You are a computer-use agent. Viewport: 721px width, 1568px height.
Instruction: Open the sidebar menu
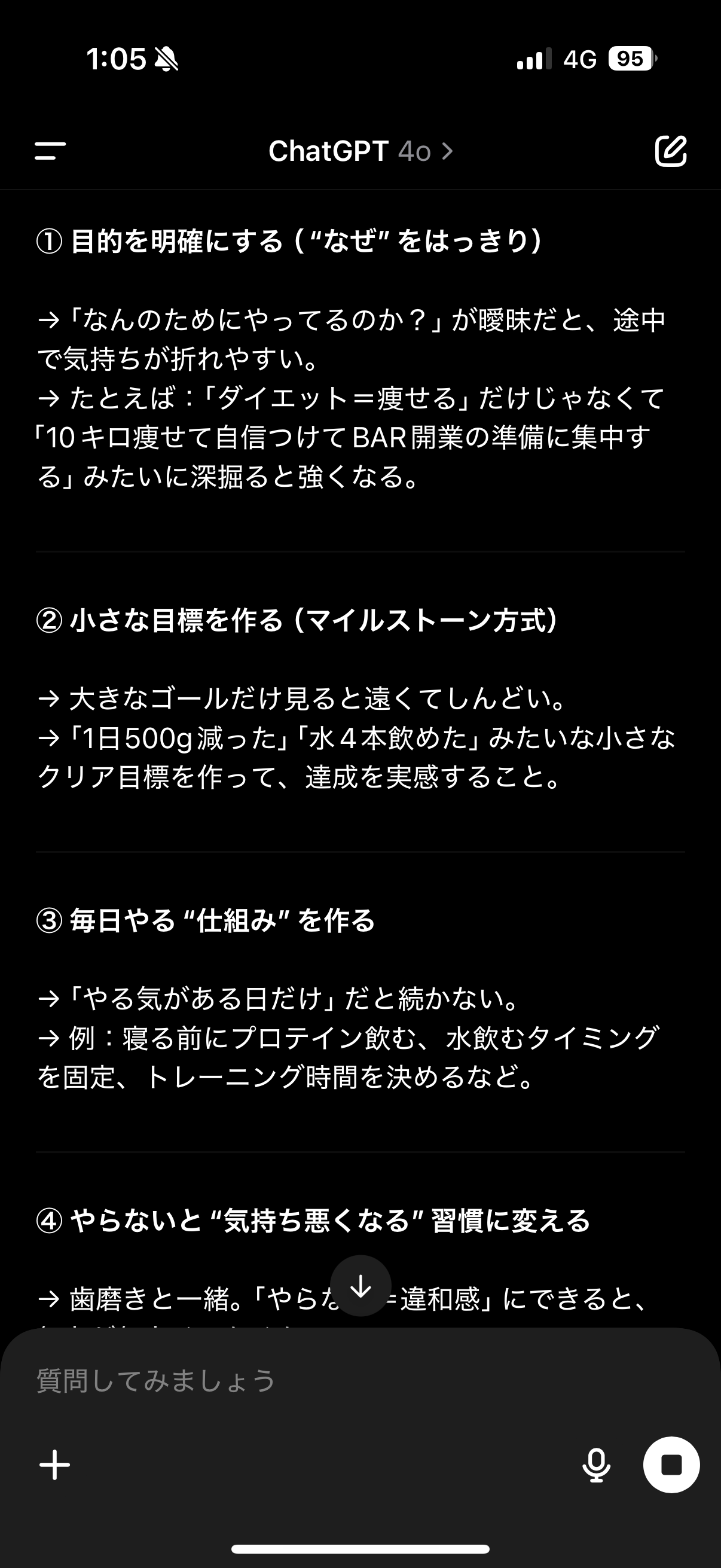point(50,150)
